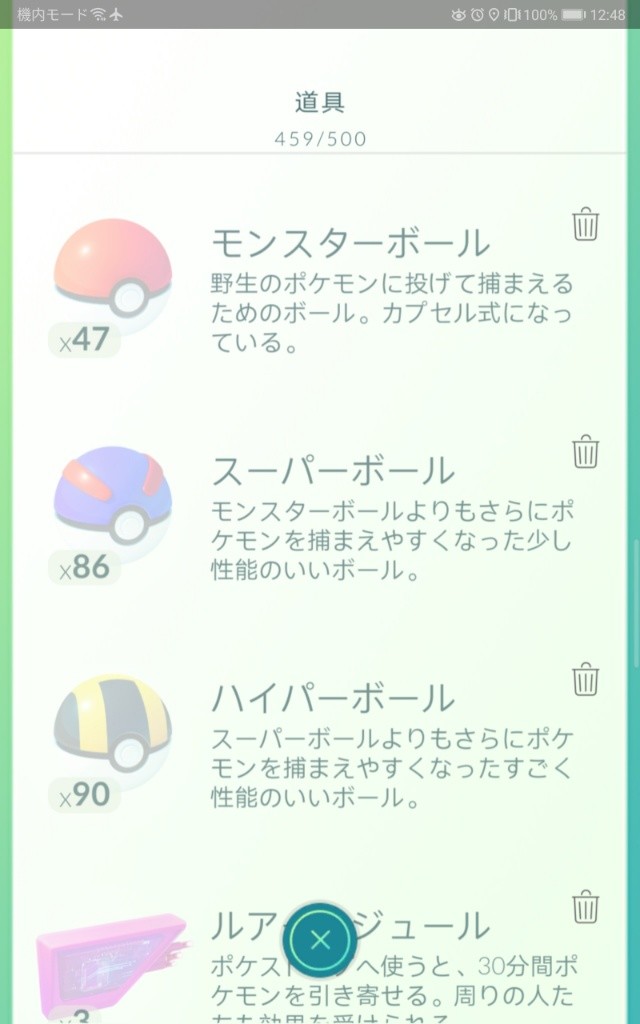This screenshot has width=640, height=1024.
Task: Close the item bag with X button
Action: 320,940
